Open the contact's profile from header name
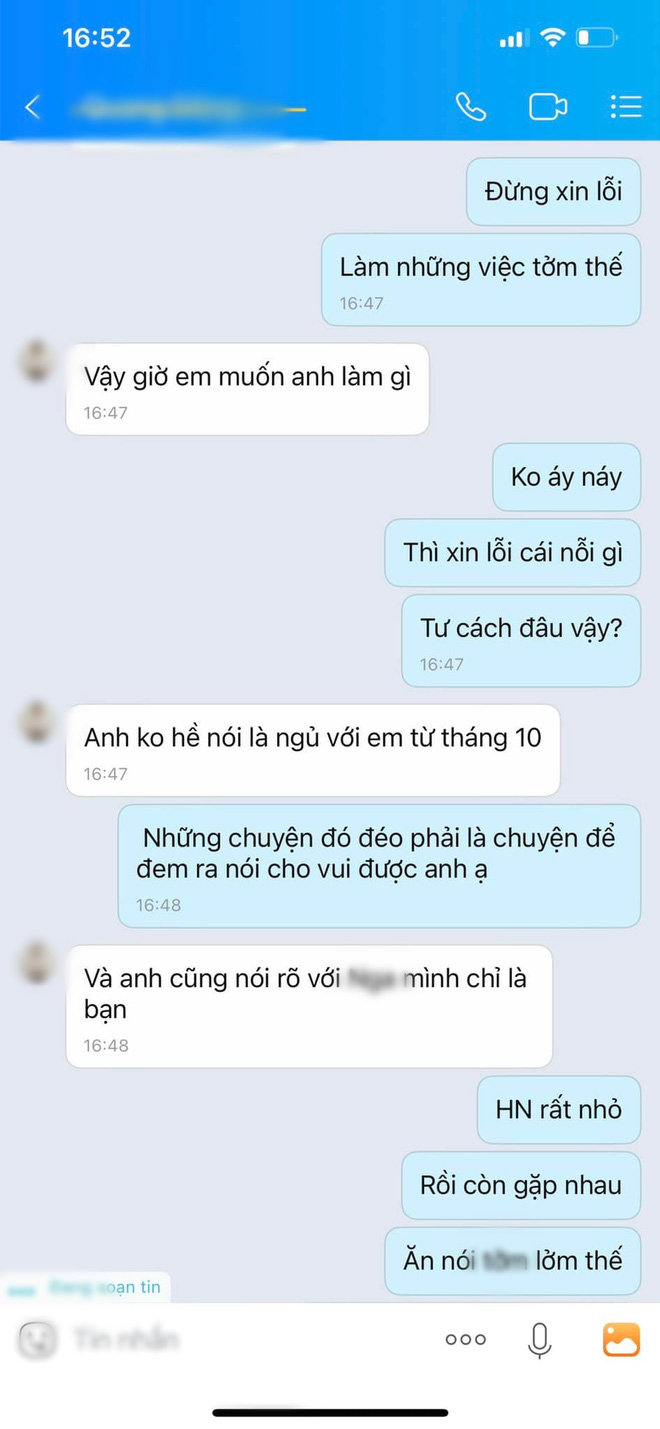Image resolution: width=660 pixels, height=1429 pixels. 180,108
